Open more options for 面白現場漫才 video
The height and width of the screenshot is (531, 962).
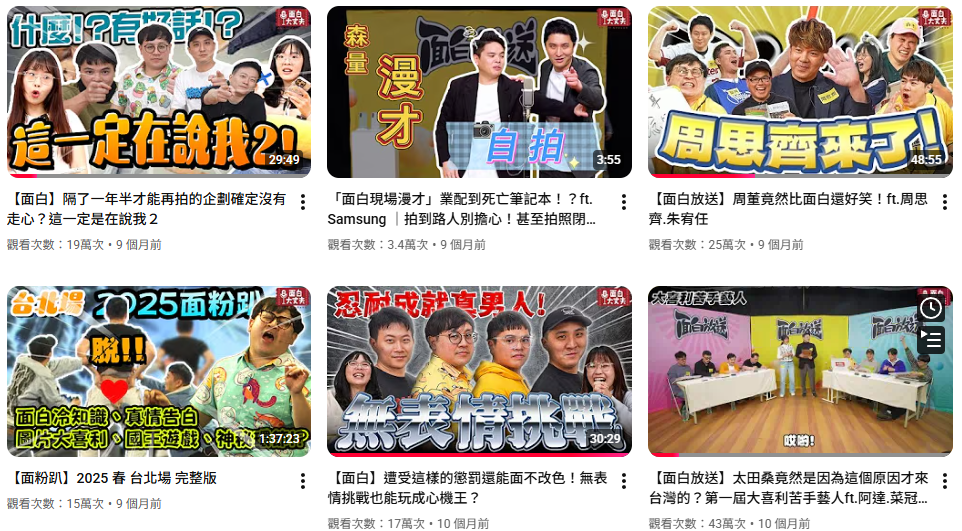623,202
